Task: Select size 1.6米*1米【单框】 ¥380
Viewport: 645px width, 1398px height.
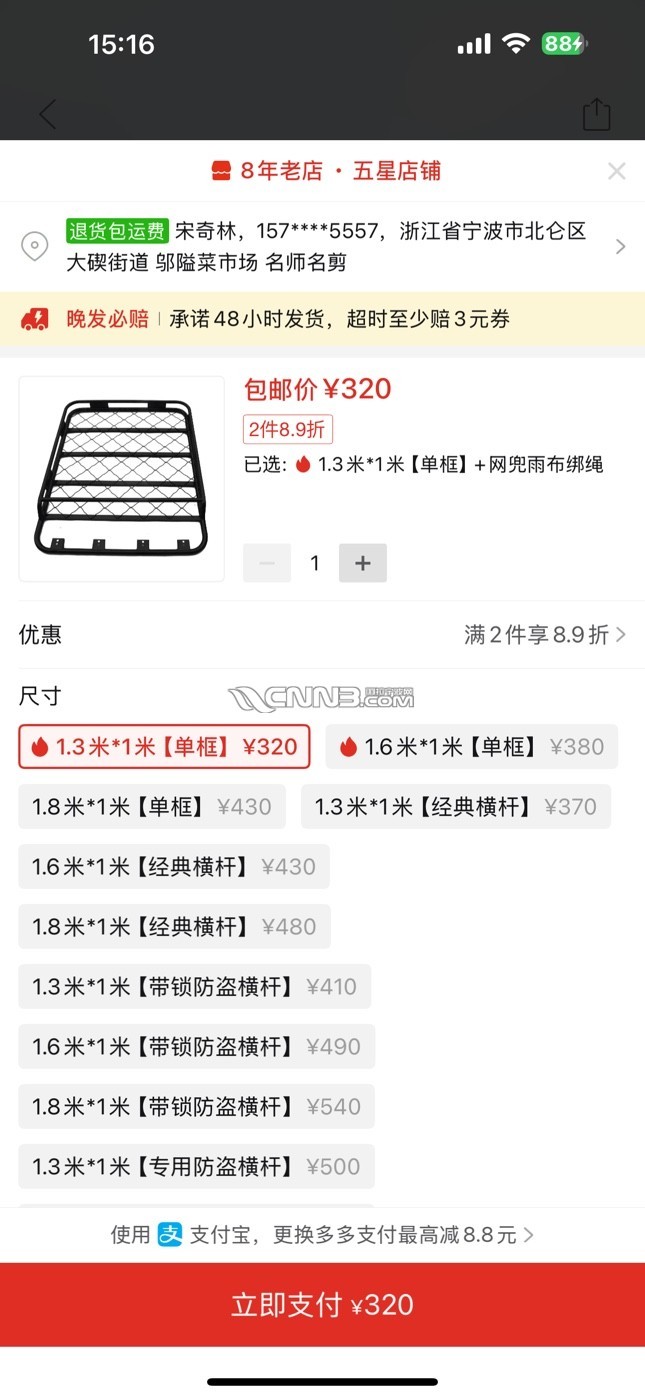Action: pos(471,747)
